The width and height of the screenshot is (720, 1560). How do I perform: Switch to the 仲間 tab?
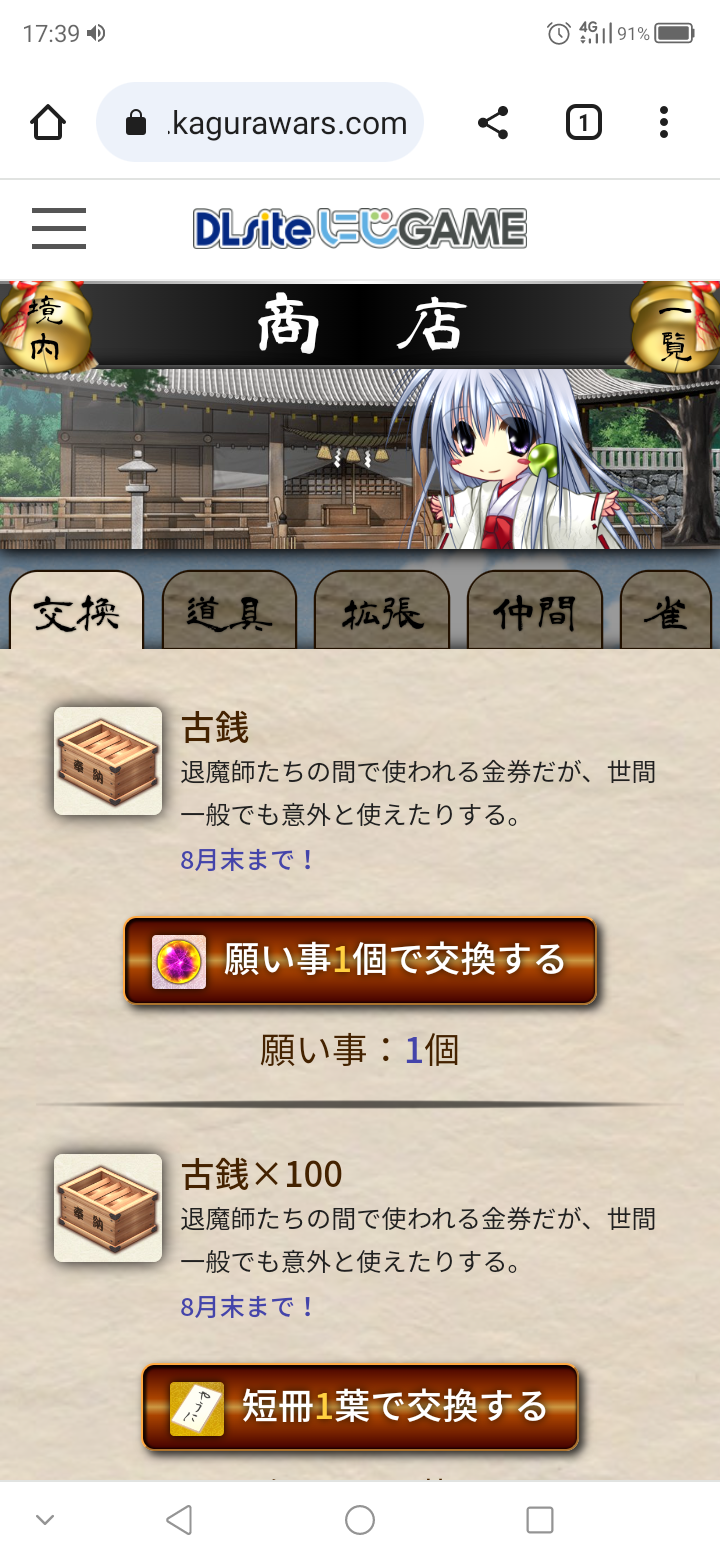point(535,612)
